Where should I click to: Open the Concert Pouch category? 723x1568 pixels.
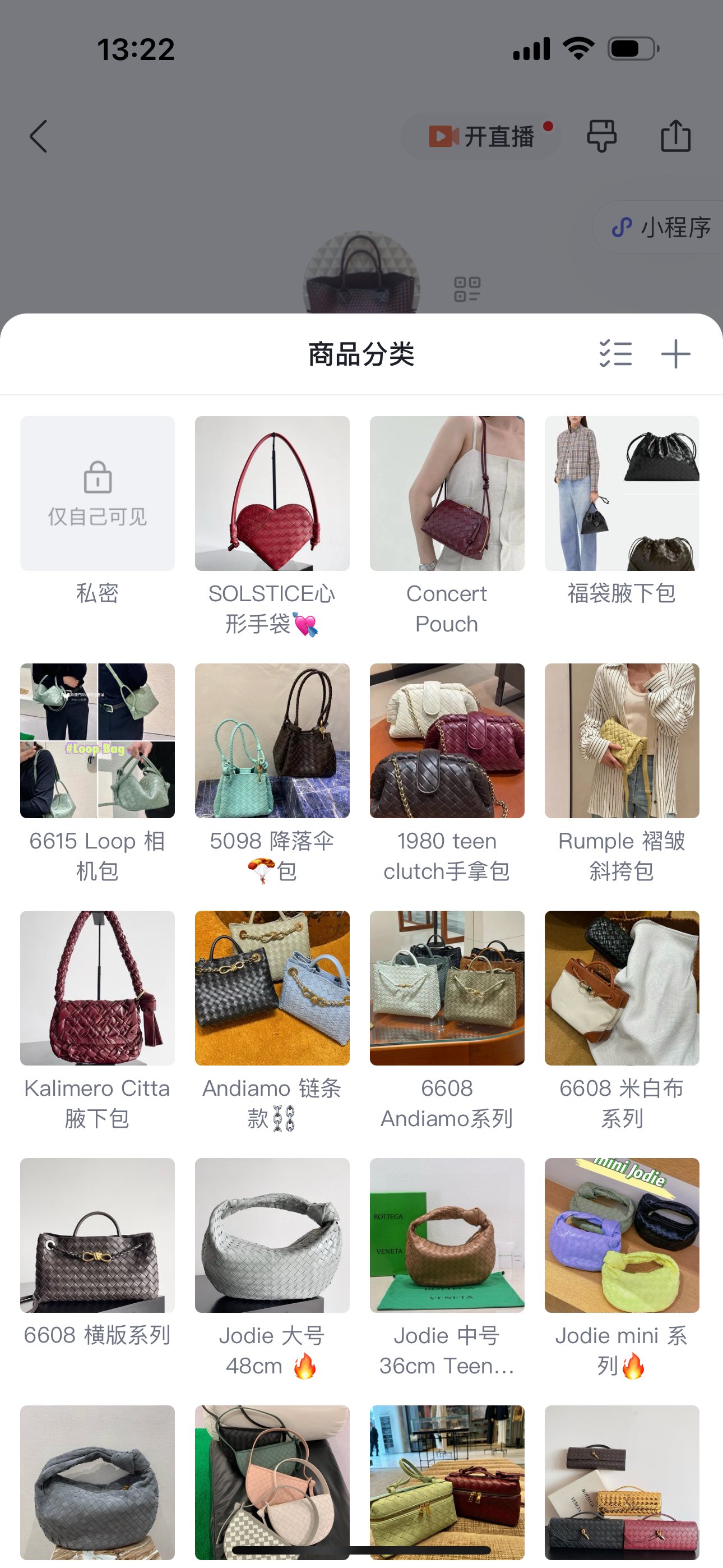tap(447, 494)
